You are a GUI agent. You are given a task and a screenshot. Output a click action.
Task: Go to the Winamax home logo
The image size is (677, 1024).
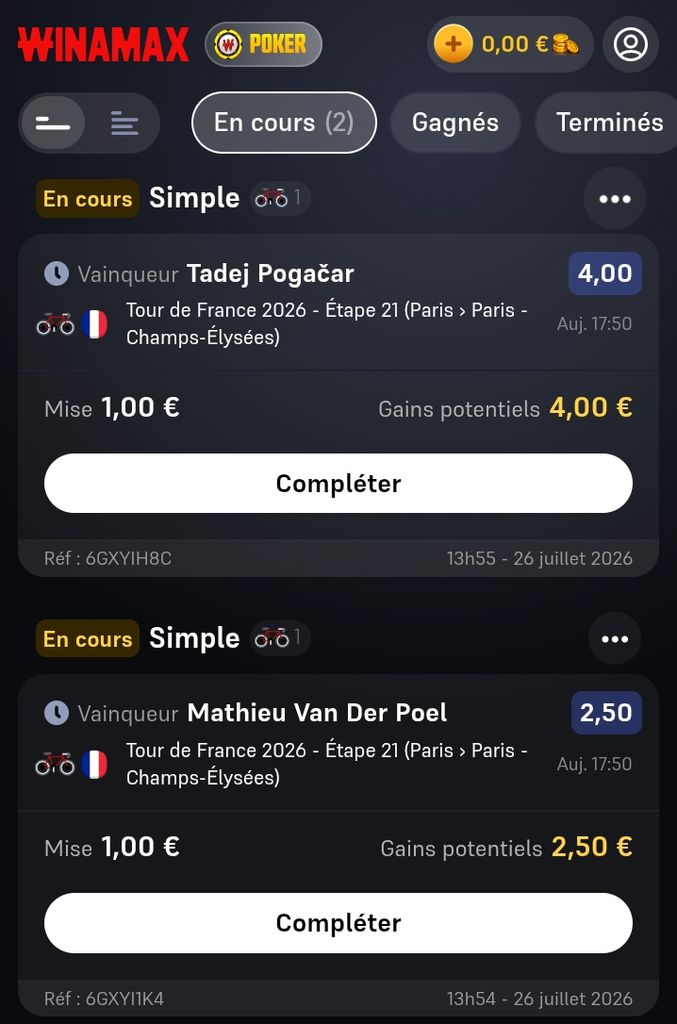coord(103,44)
